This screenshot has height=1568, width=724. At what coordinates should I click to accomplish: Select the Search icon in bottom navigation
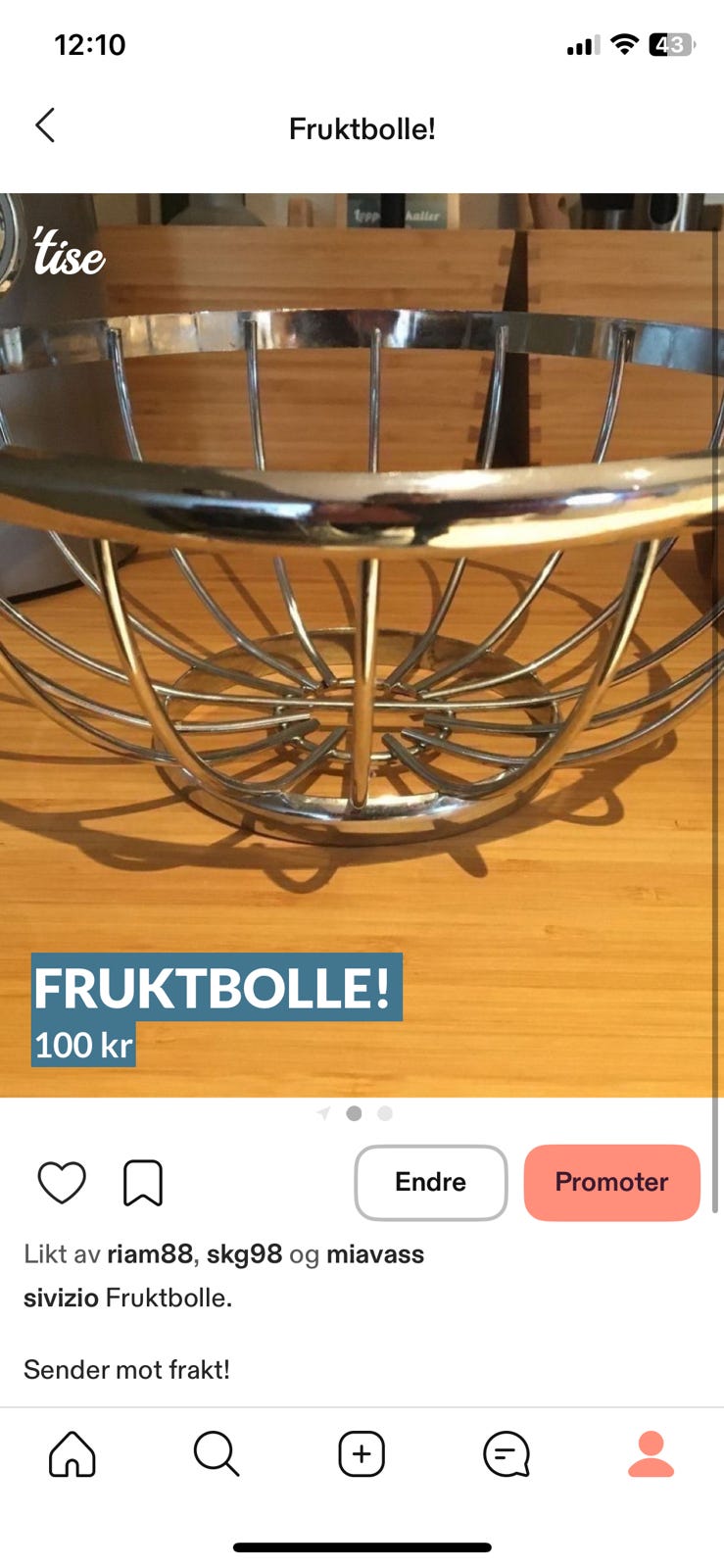[x=217, y=1454]
